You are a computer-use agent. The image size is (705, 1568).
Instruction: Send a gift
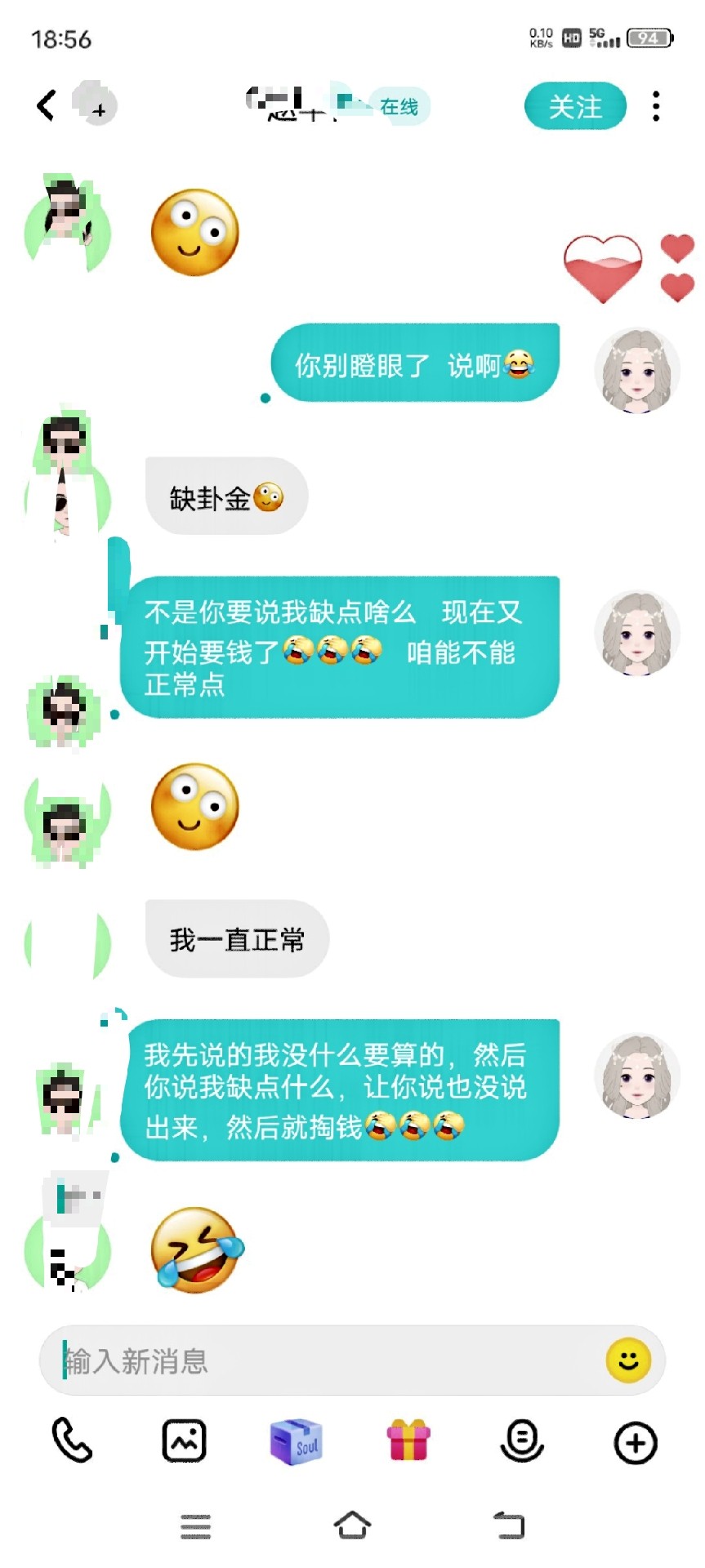click(x=408, y=1441)
